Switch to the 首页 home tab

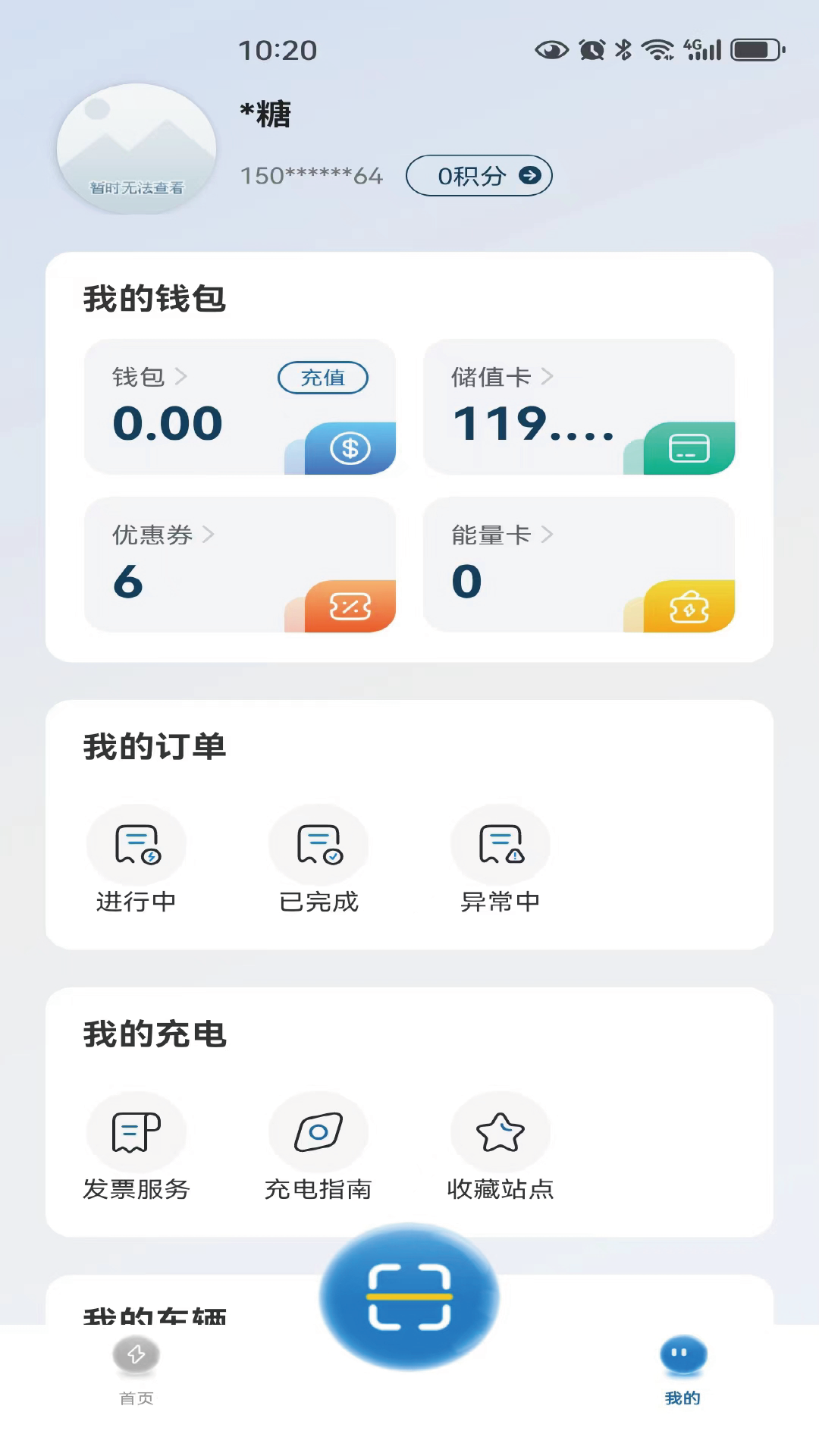[136, 1373]
